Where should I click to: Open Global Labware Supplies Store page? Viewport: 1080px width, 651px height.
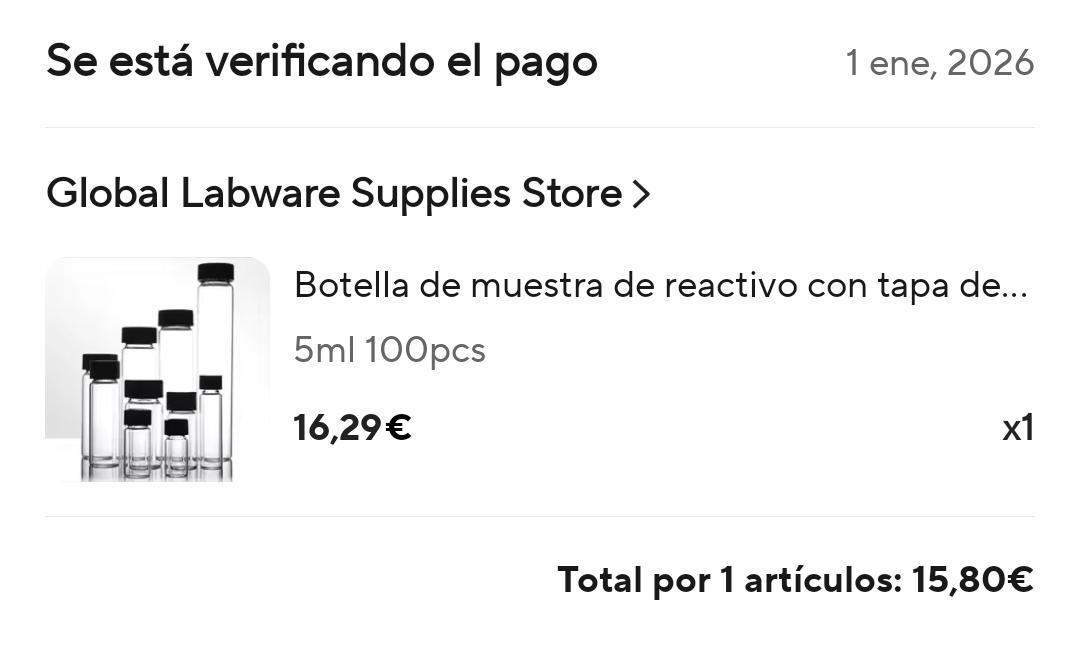point(348,193)
